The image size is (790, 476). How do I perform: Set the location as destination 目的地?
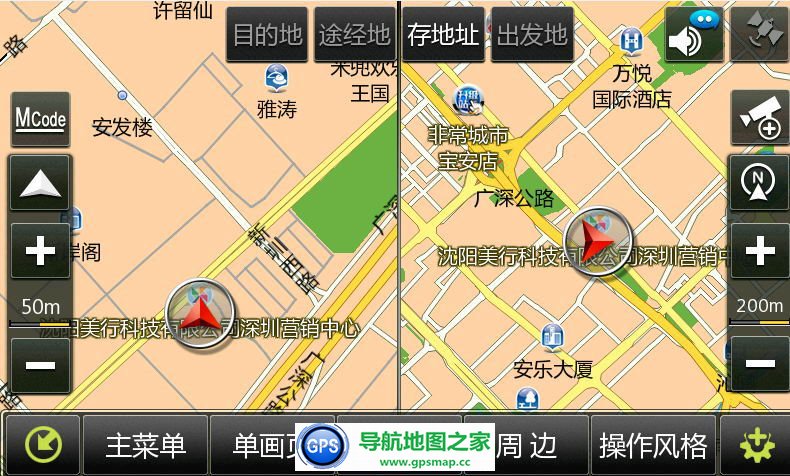coord(266,35)
